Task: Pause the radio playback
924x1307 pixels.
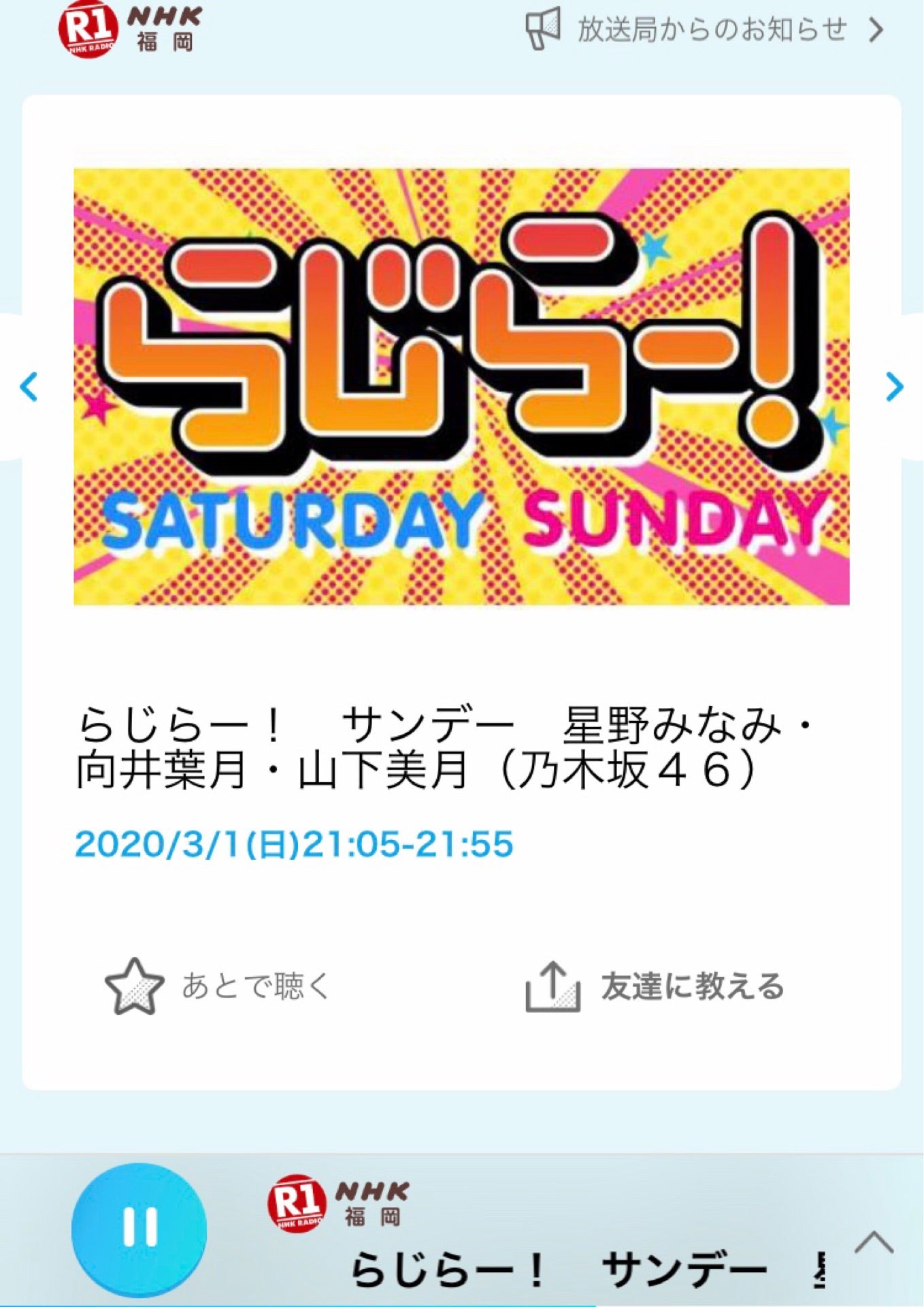Action: (139, 1229)
